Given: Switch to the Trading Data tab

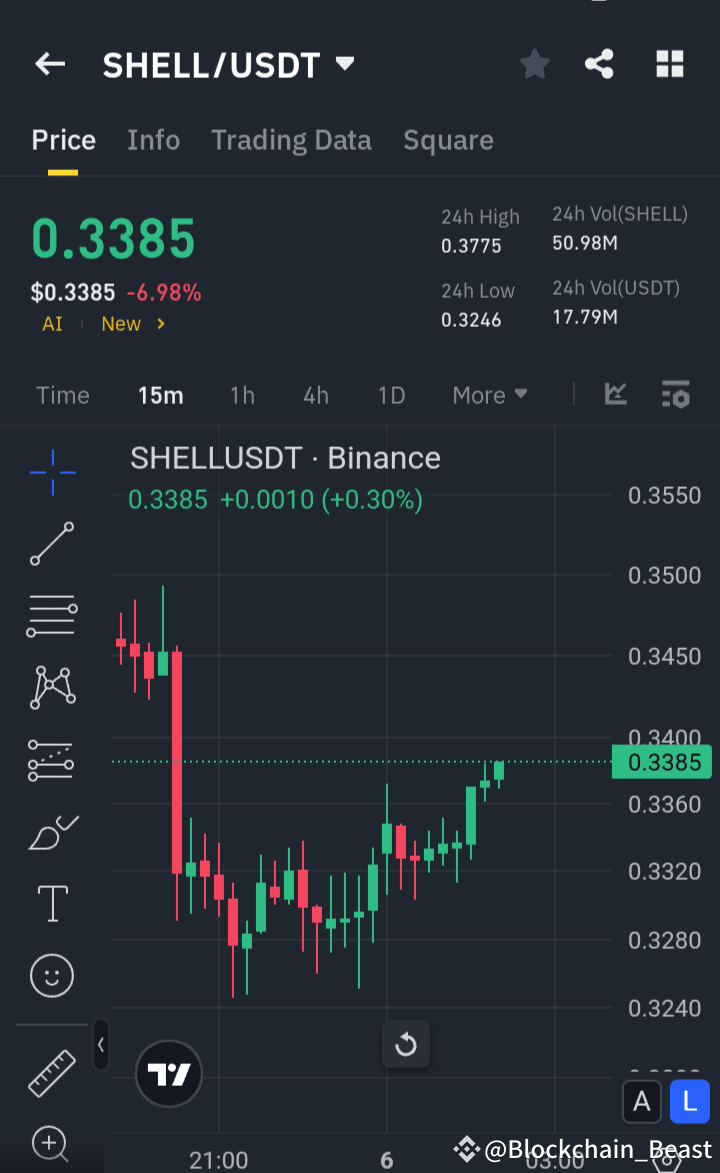Looking at the screenshot, I should 291,140.
